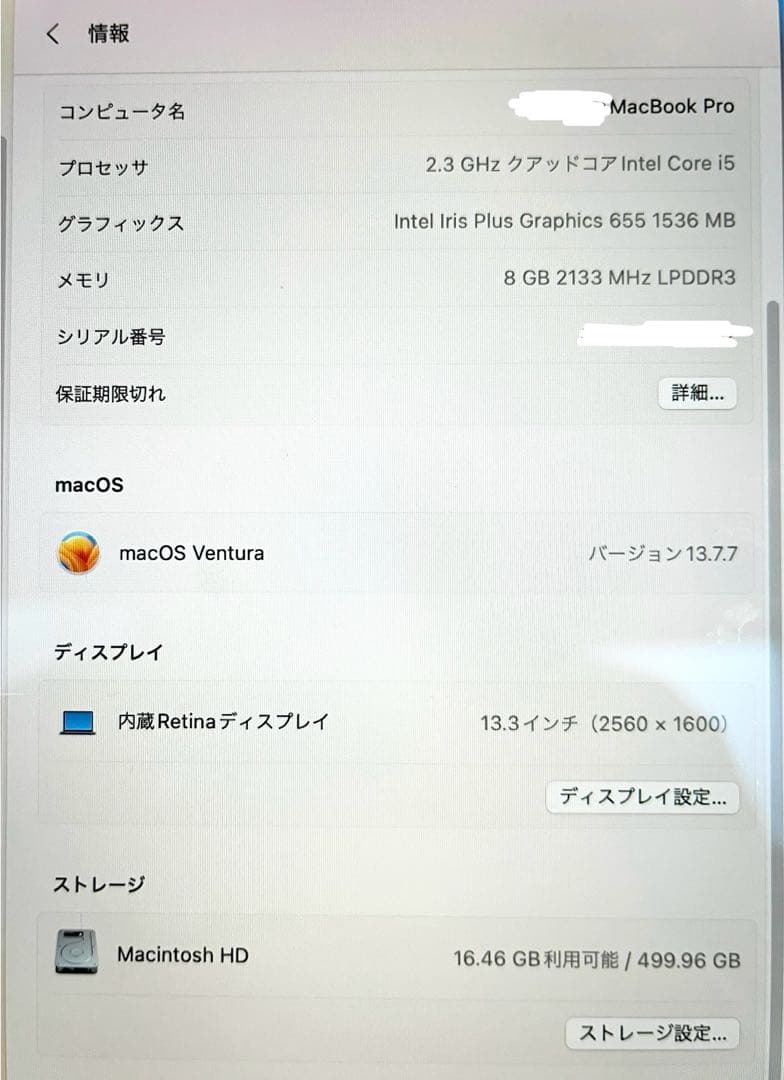Open ストレージ設定... storage settings

651,1034
